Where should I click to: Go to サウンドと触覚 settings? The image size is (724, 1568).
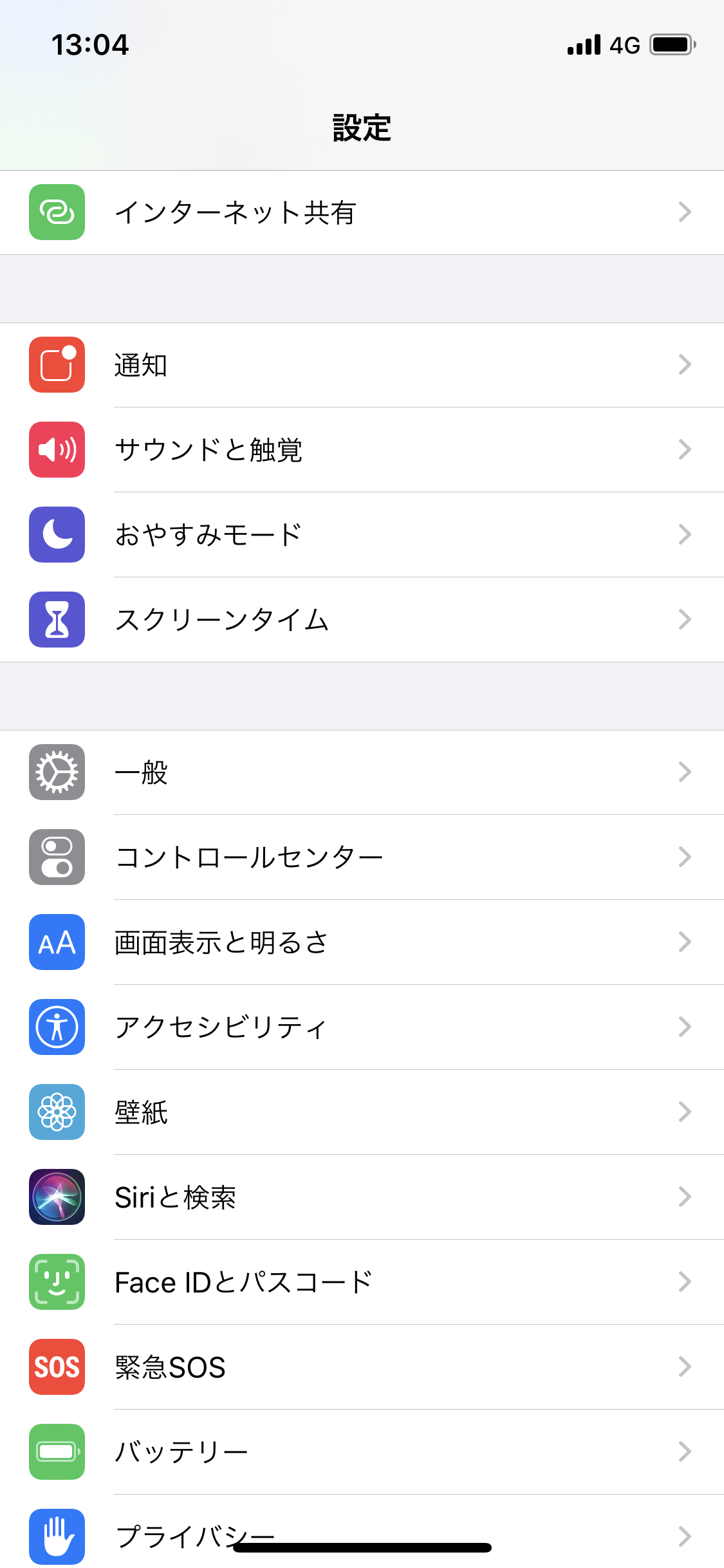pos(362,450)
